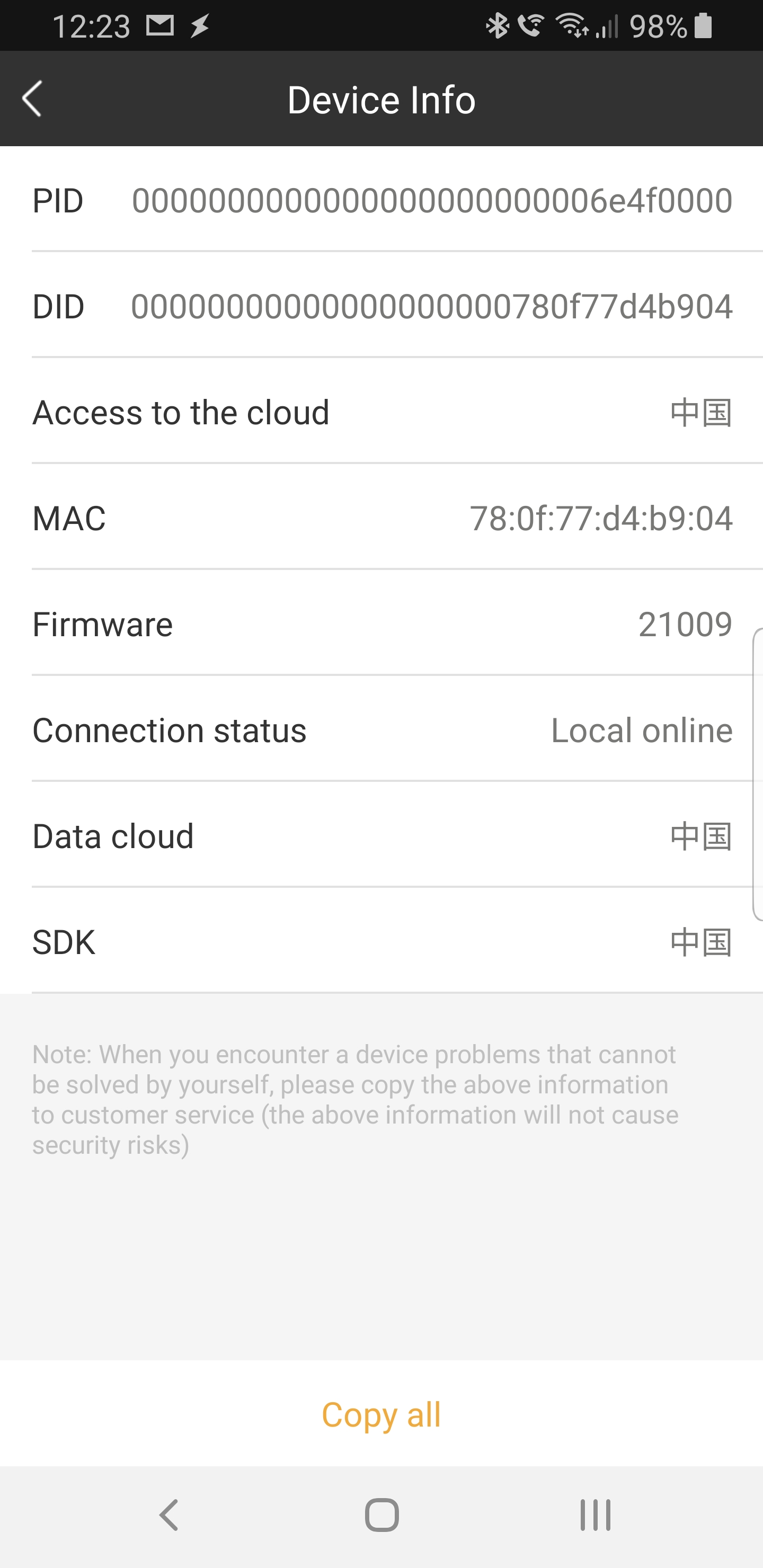Expand the Connection status row
This screenshot has width=763, height=1568.
click(x=381, y=730)
